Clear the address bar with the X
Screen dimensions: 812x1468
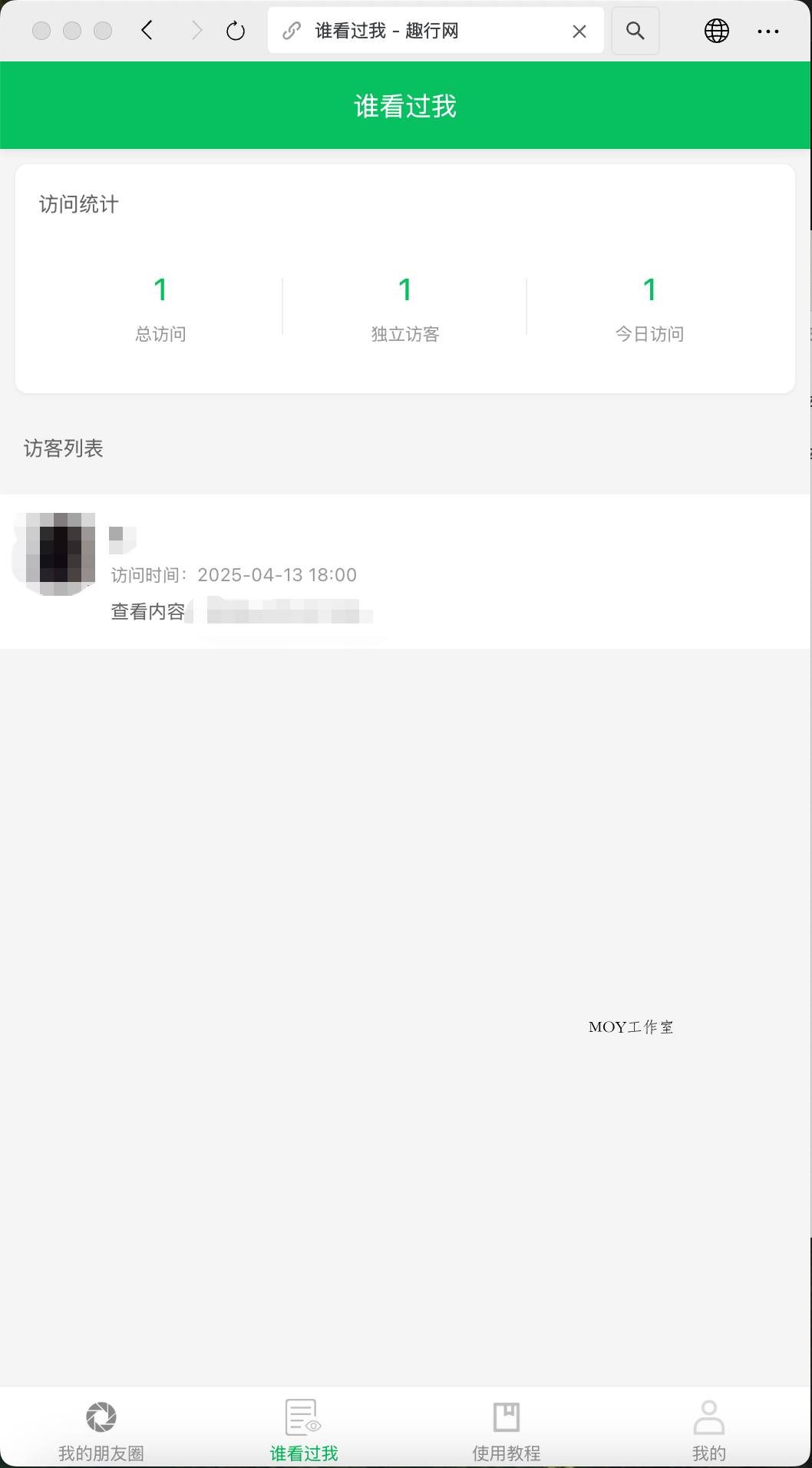click(x=580, y=31)
